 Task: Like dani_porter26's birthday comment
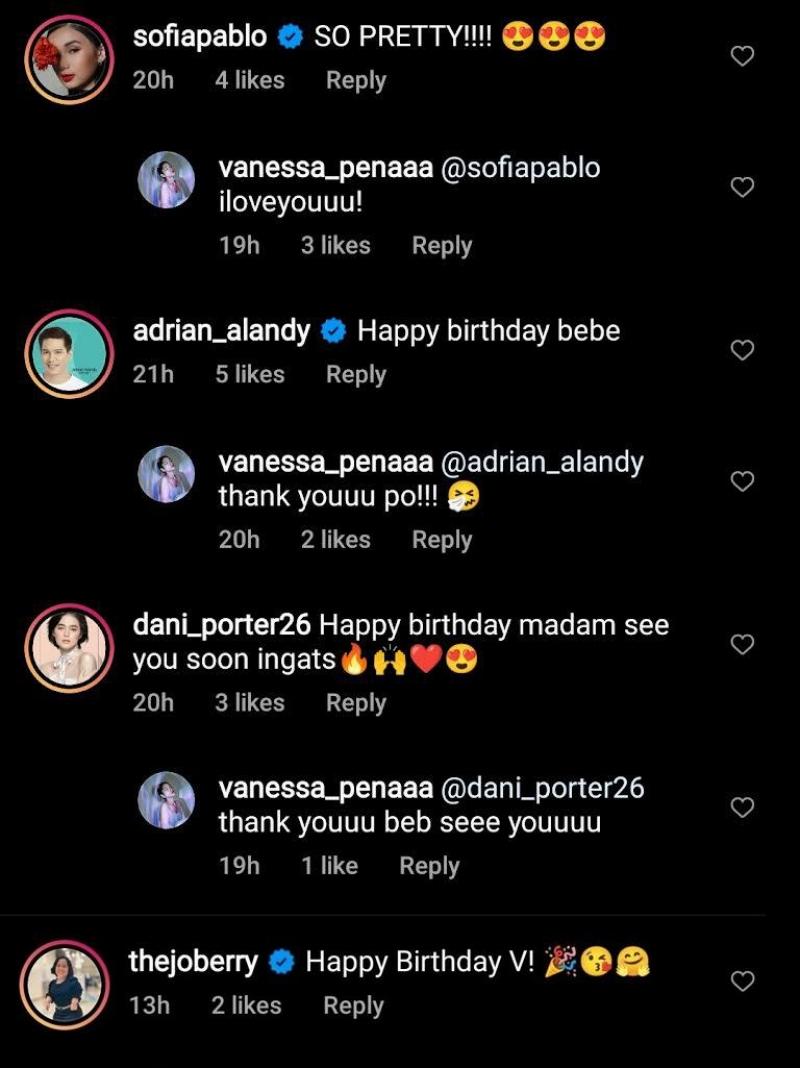click(742, 645)
